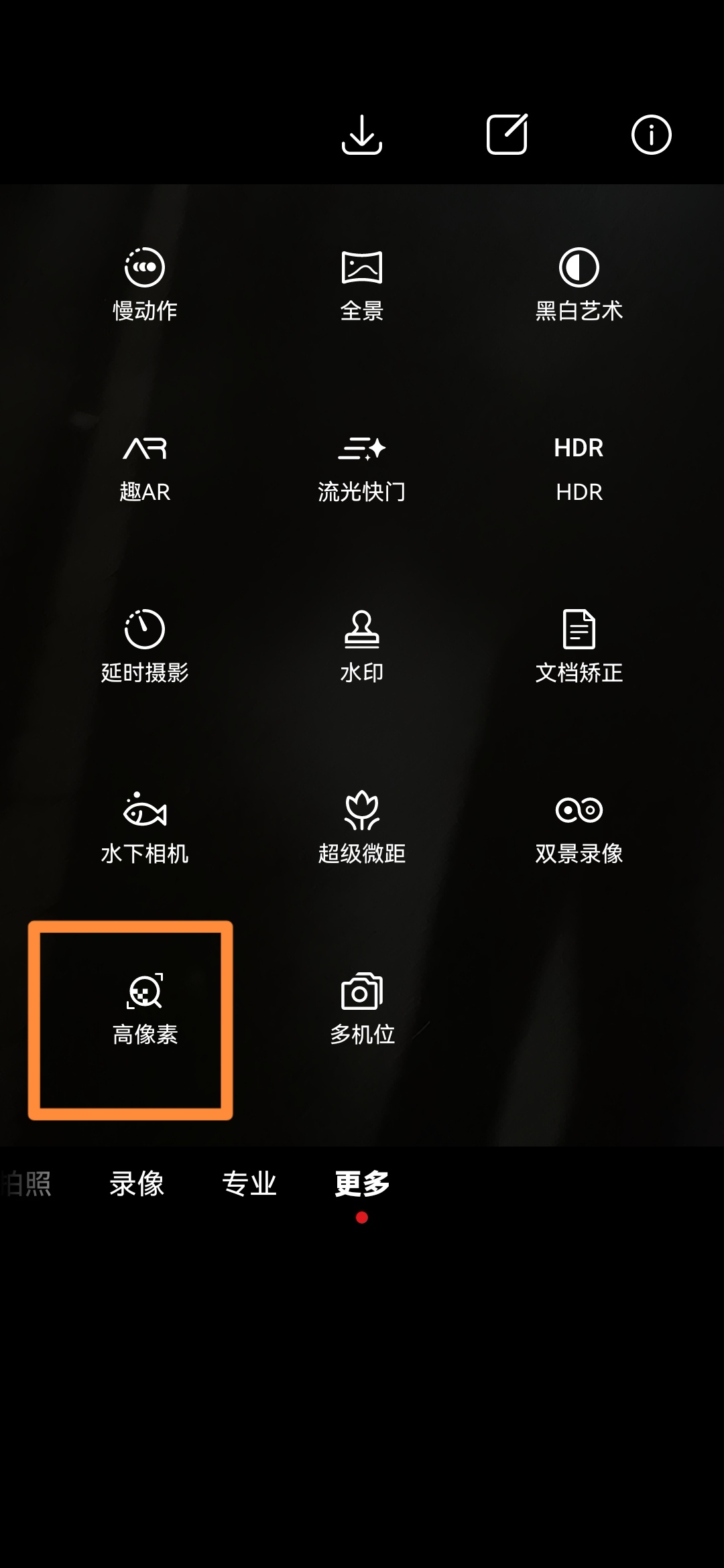Switch to the 专业 pro tab

click(249, 1184)
